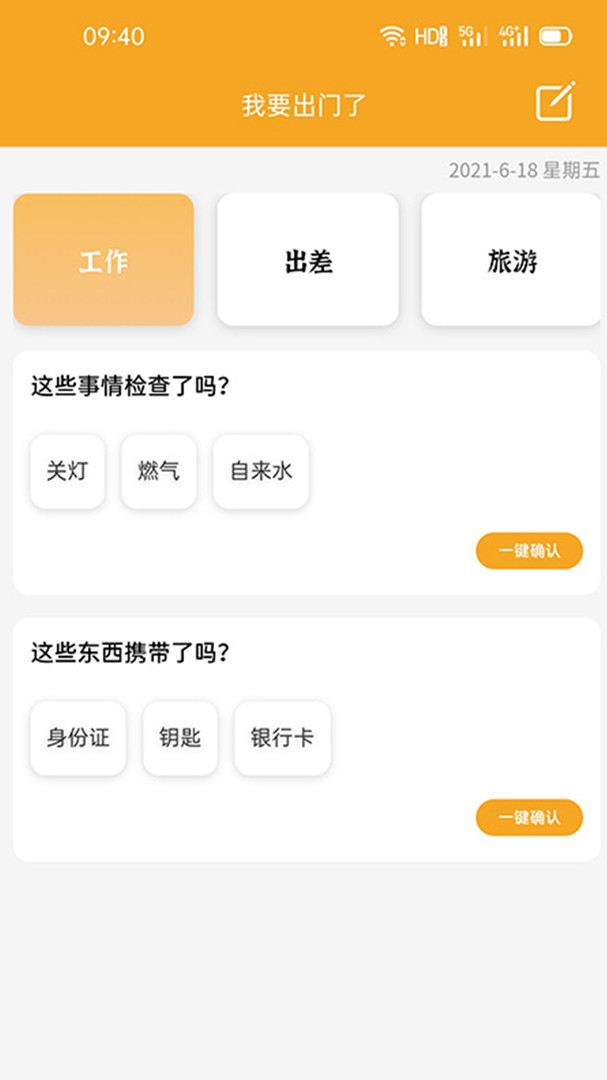Viewport: 607px width, 1080px height.
Task: Confirm all with 一键确认 under 这些东西携带了吗
Action: (x=529, y=817)
